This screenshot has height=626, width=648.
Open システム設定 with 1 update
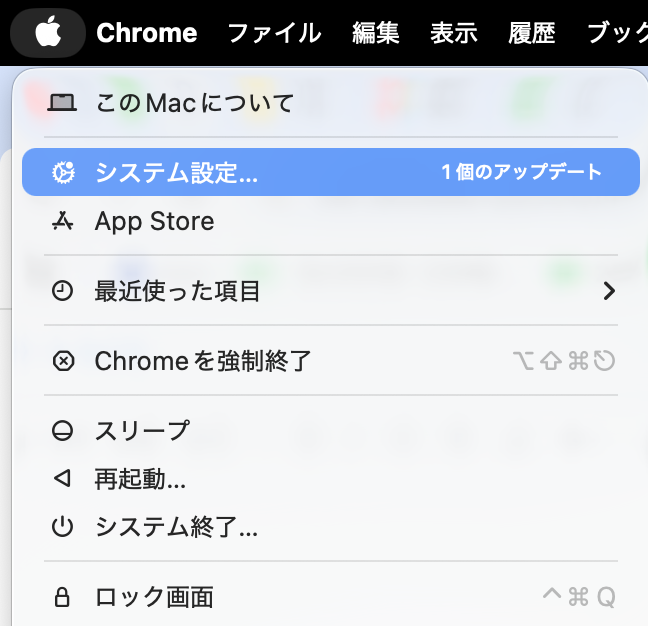click(331, 172)
